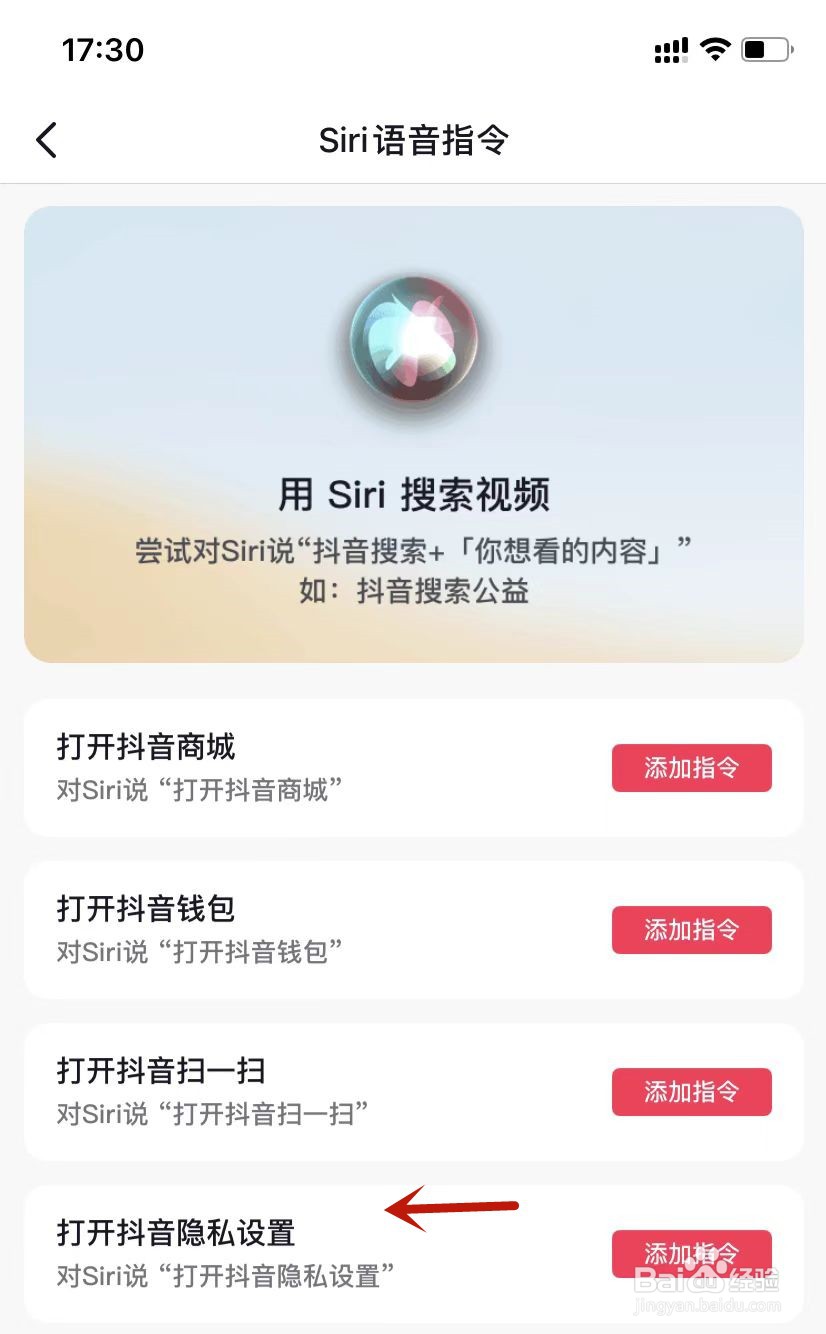Add the 打开抖音隐私设置 Siri shortcut

(691, 1253)
